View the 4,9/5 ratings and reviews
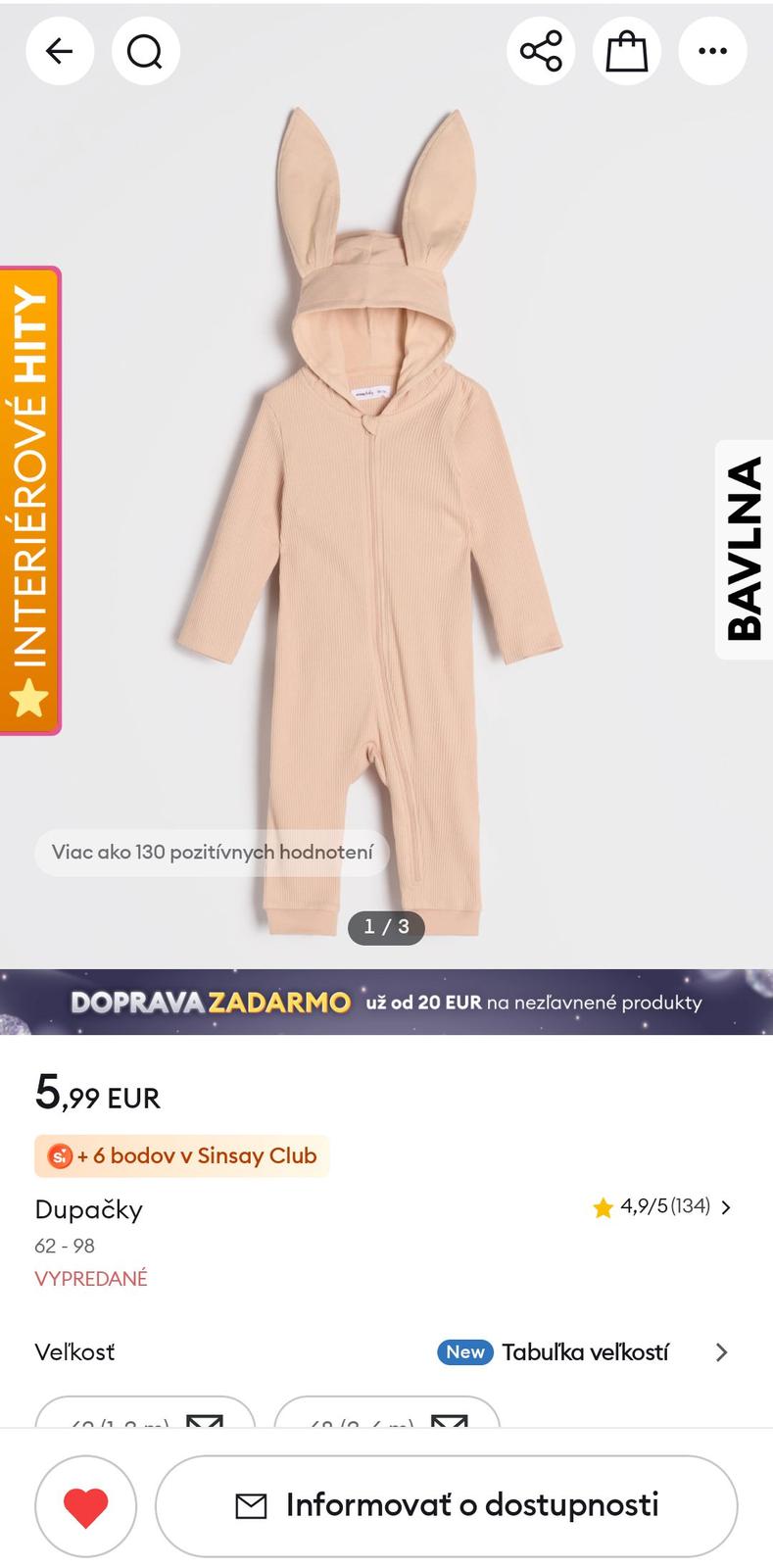 tap(662, 1206)
